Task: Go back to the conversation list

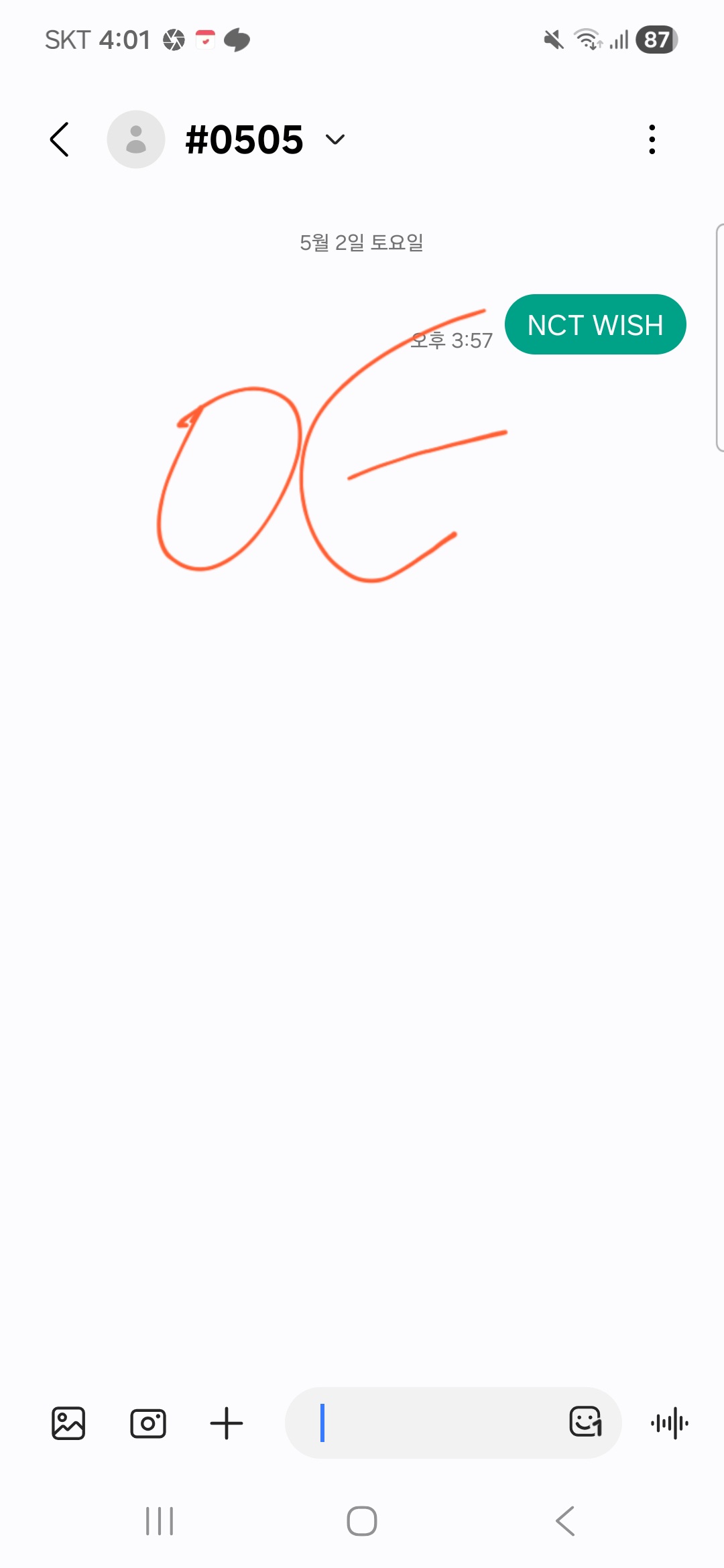Action: point(60,139)
